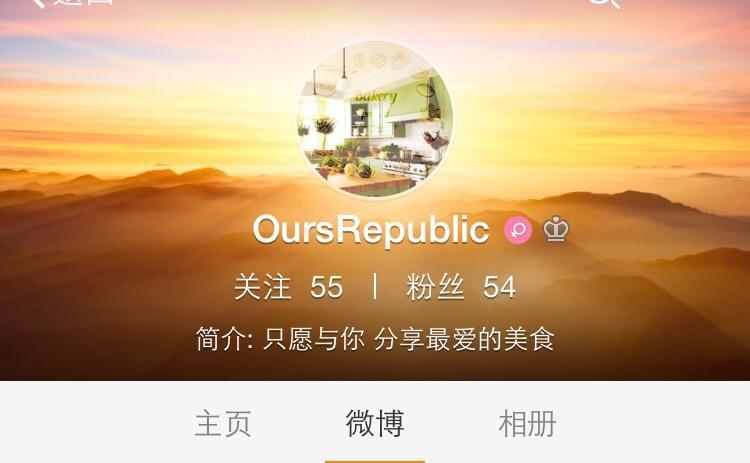Open OursRepublic's profile avatar
This screenshot has width=750, height=463.
tap(375, 120)
